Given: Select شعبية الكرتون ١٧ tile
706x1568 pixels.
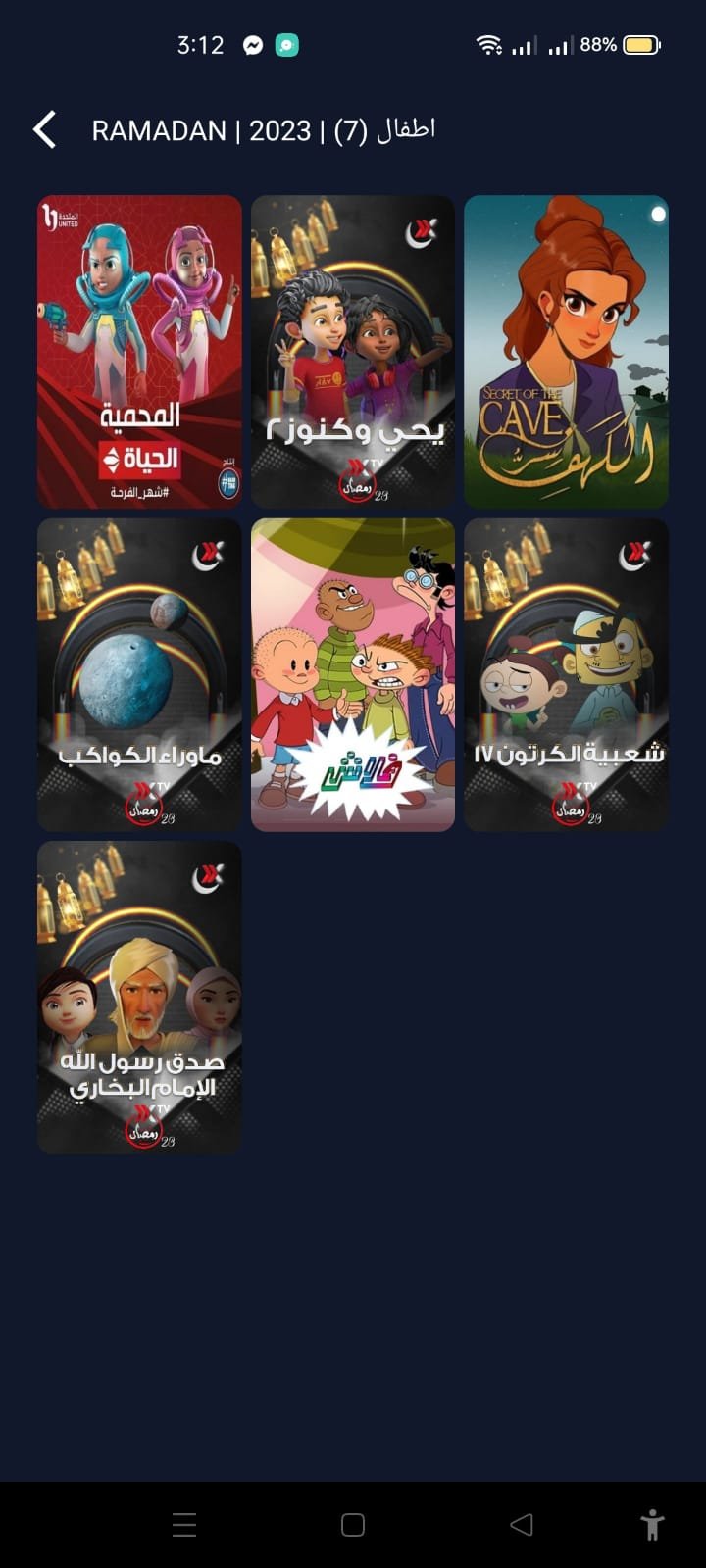Looking at the screenshot, I should [566, 674].
